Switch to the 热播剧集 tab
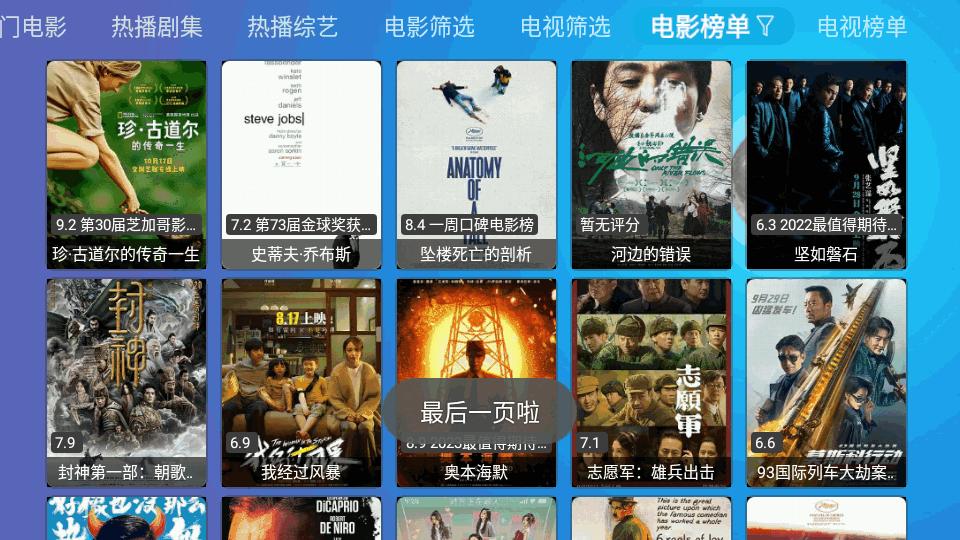This screenshot has width=960, height=540. pos(157,27)
